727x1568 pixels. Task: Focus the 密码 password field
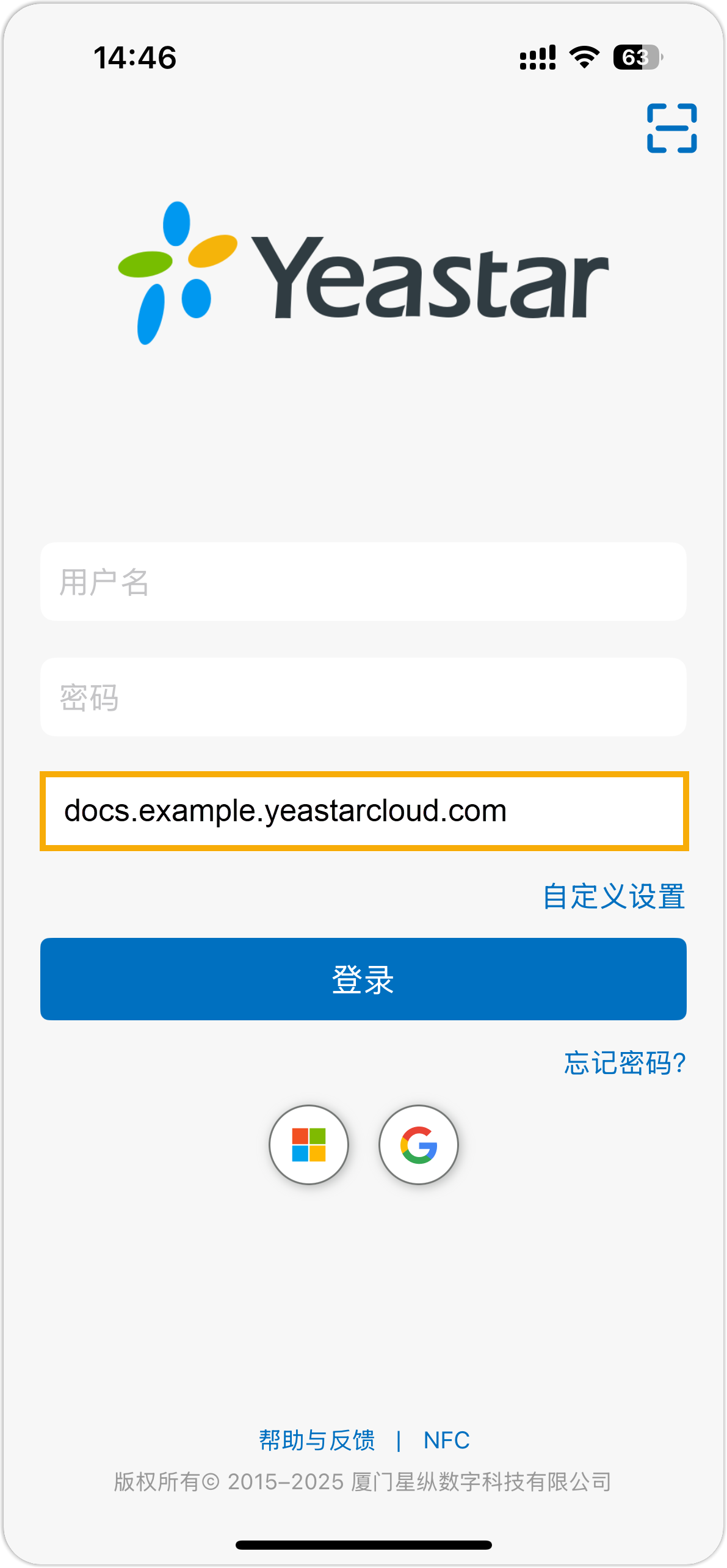click(x=363, y=697)
